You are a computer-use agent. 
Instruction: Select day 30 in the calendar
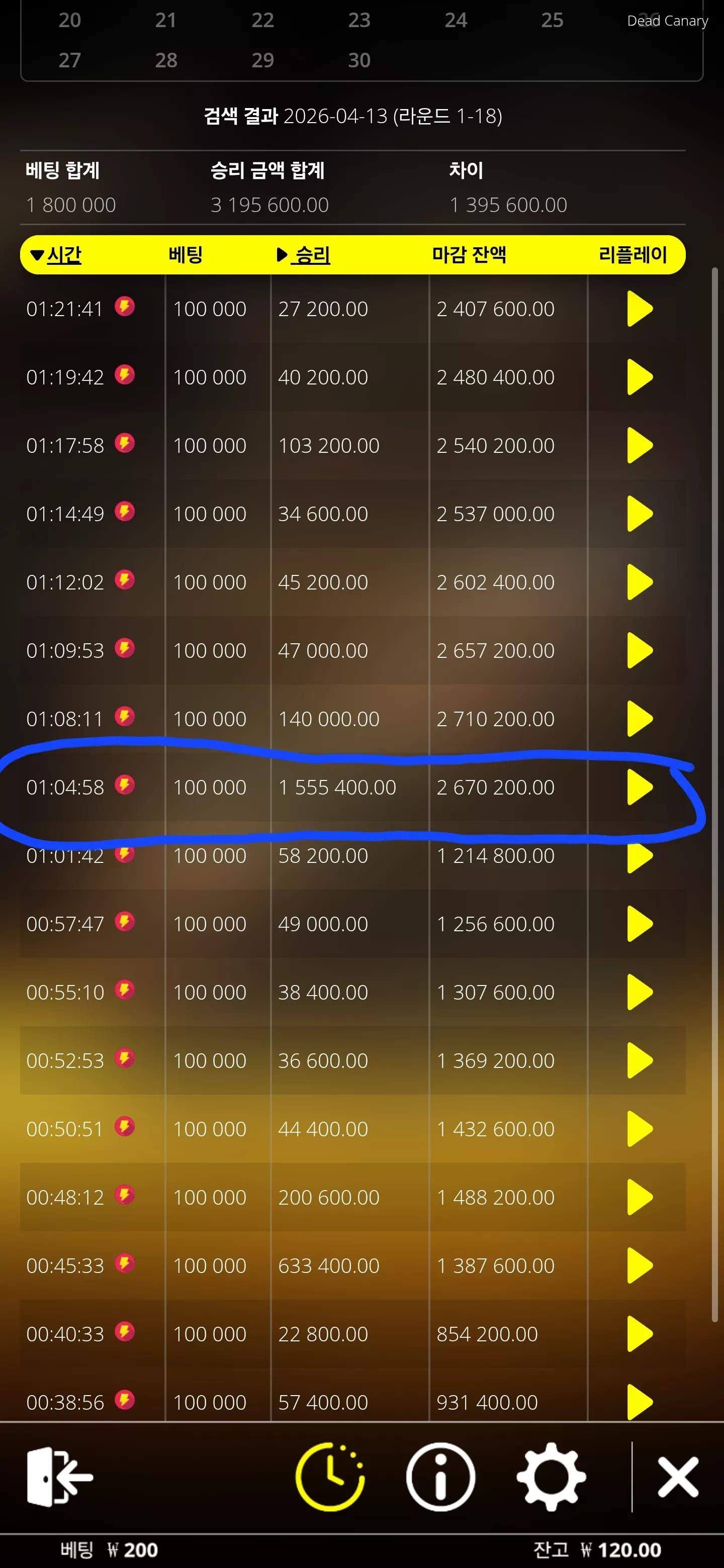coord(359,60)
